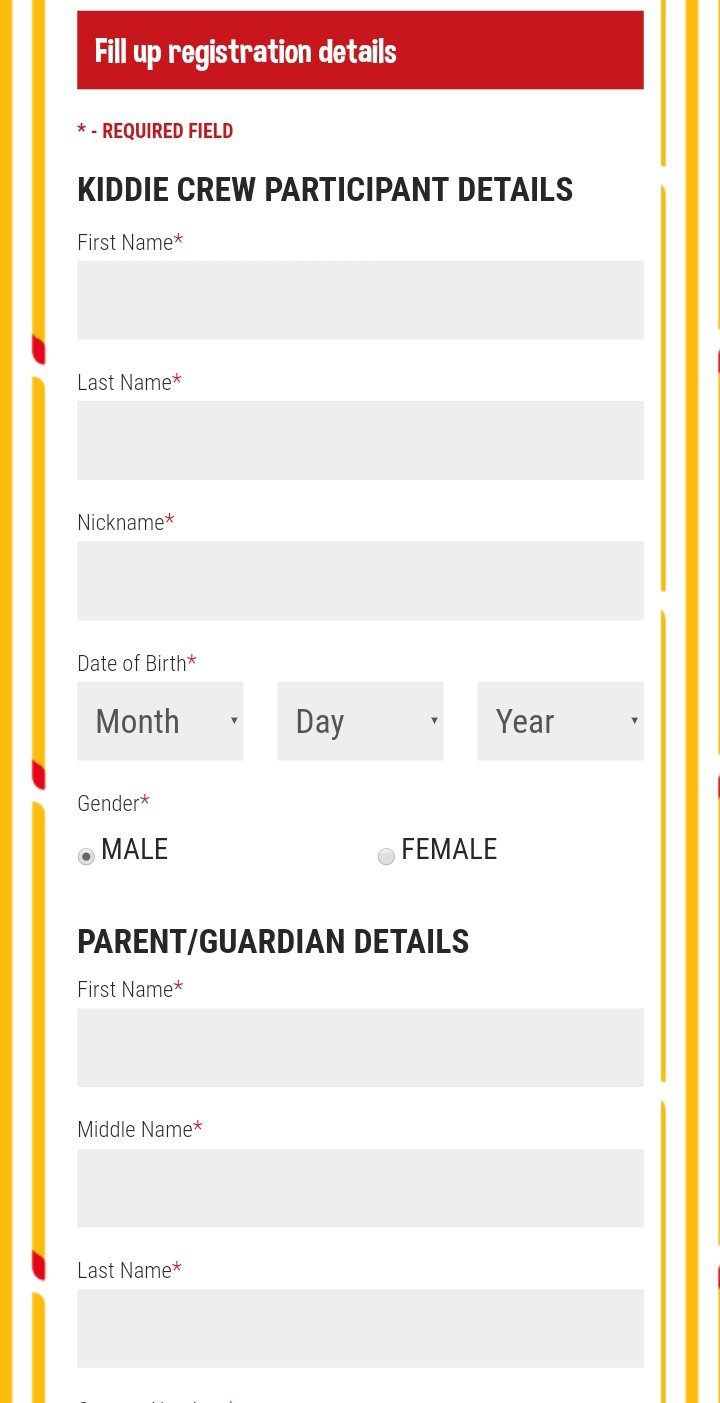Image resolution: width=720 pixels, height=1403 pixels.
Task: Tap the parent/guardian First Name field
Action: click(360, 1047)
